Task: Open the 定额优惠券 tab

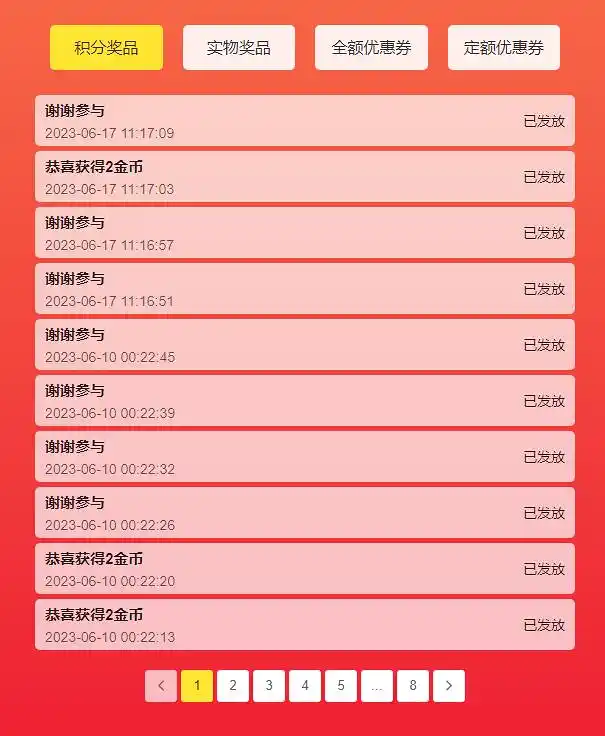Action: pos(503,48)
